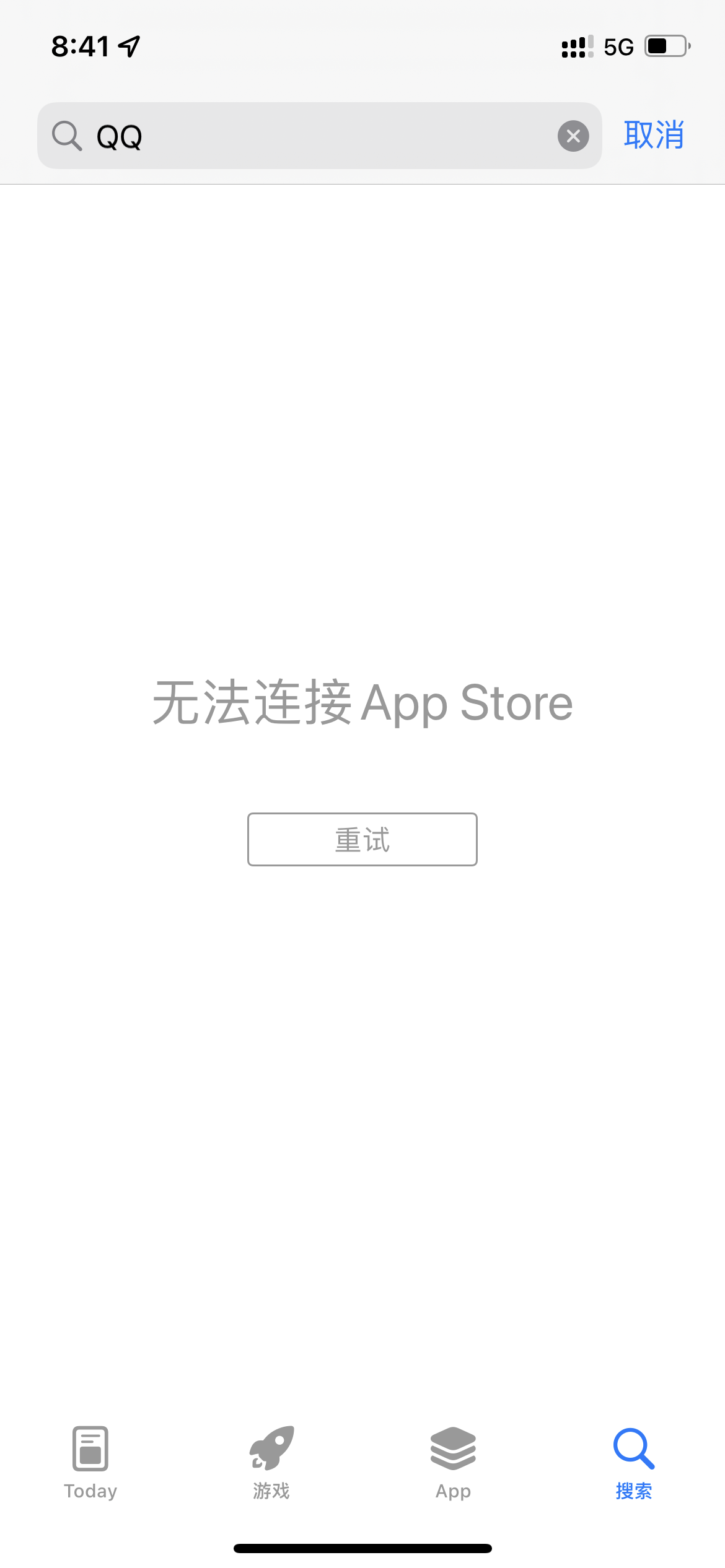Clear the QQ search text

[x=573, y=136]
